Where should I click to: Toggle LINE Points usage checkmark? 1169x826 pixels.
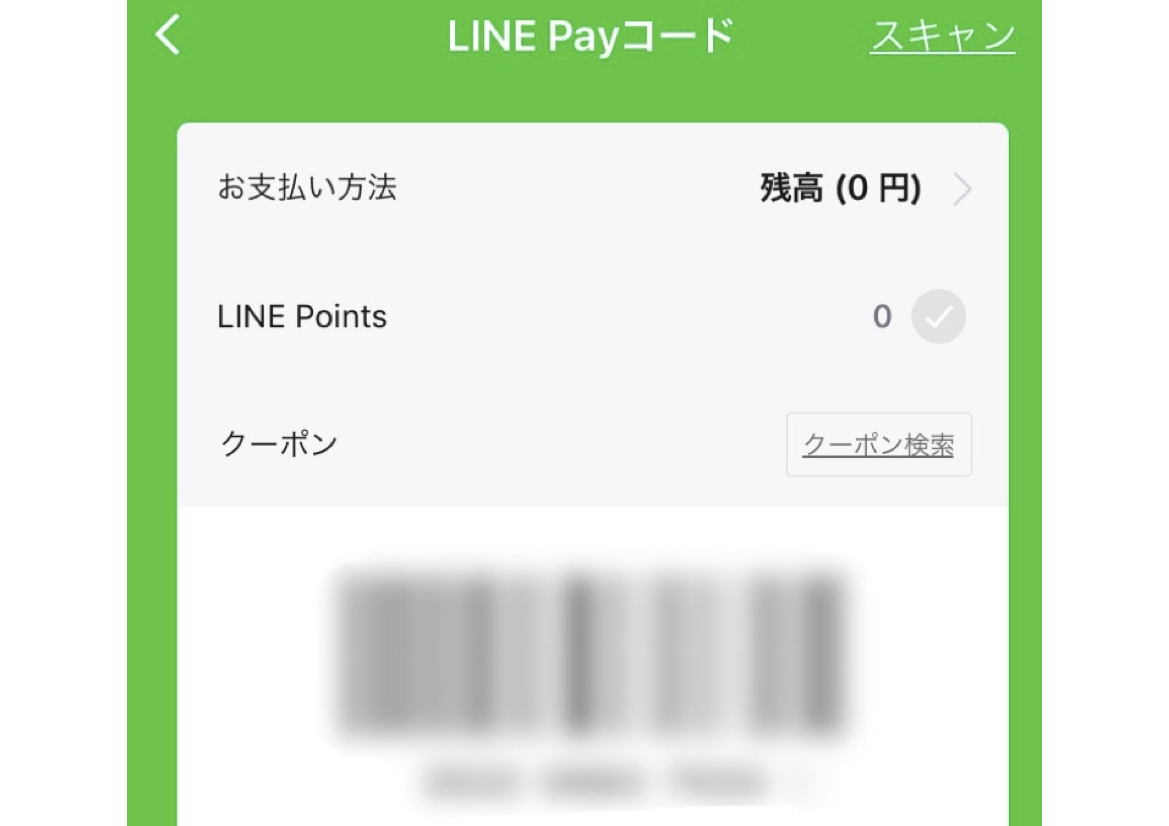coord(938,317)
